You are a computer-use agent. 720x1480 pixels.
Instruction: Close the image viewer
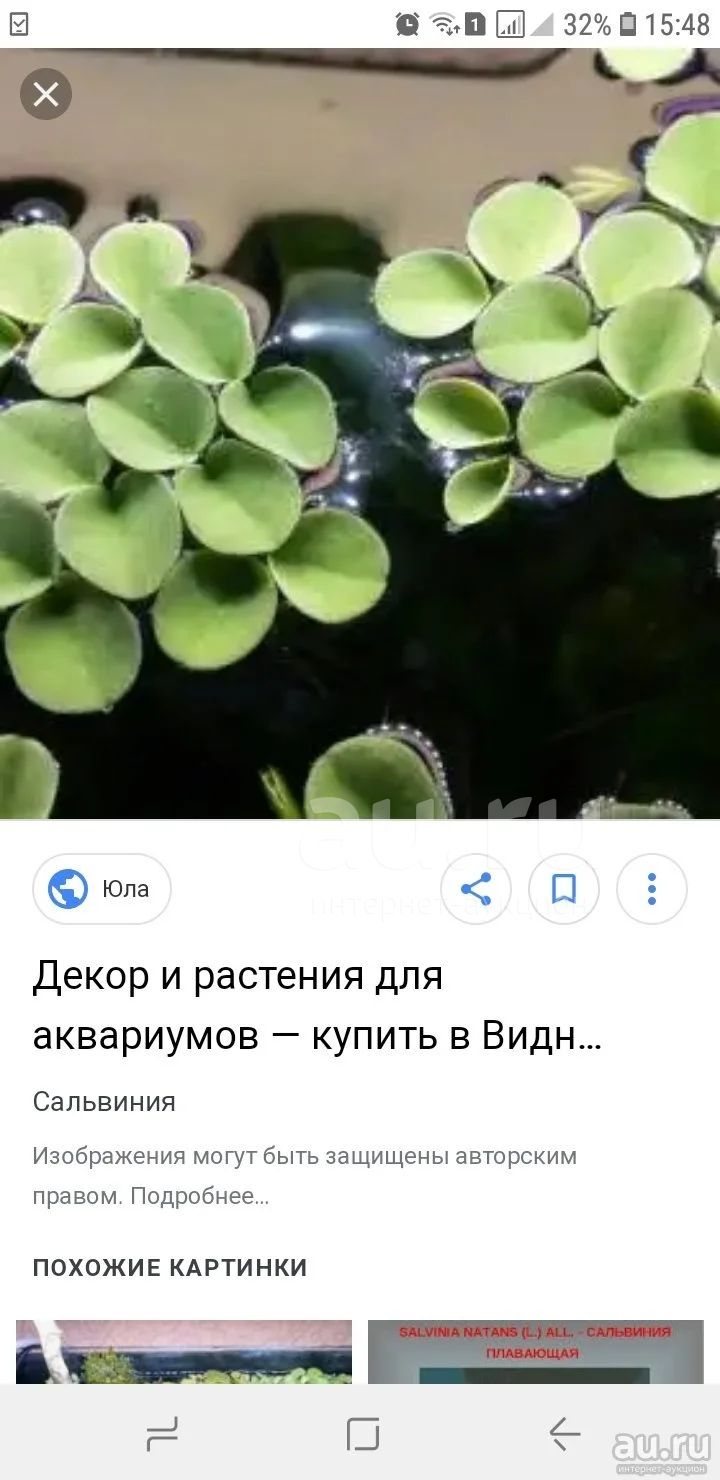click(x=46, y=95)
